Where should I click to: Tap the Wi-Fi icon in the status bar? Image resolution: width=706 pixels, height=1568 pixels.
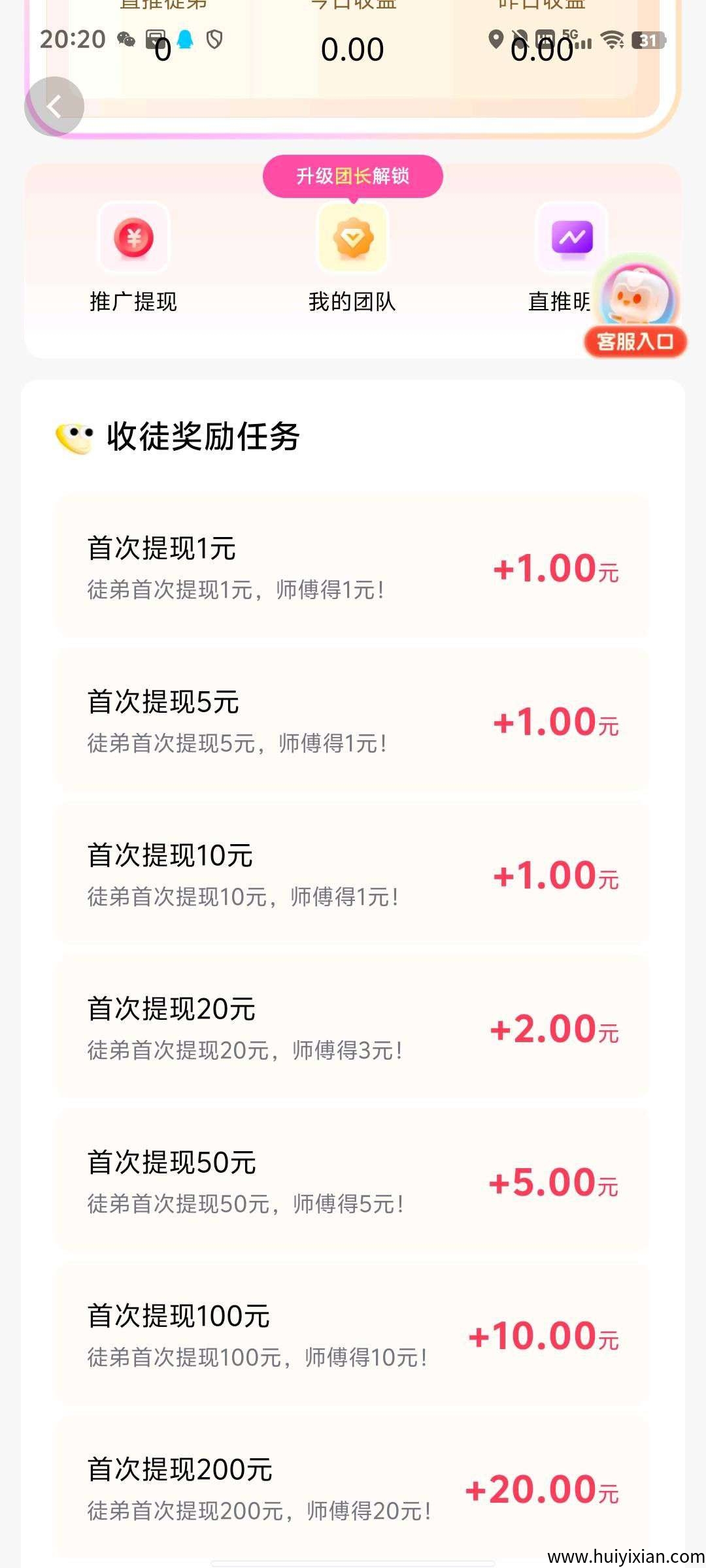tap(612, 39)
